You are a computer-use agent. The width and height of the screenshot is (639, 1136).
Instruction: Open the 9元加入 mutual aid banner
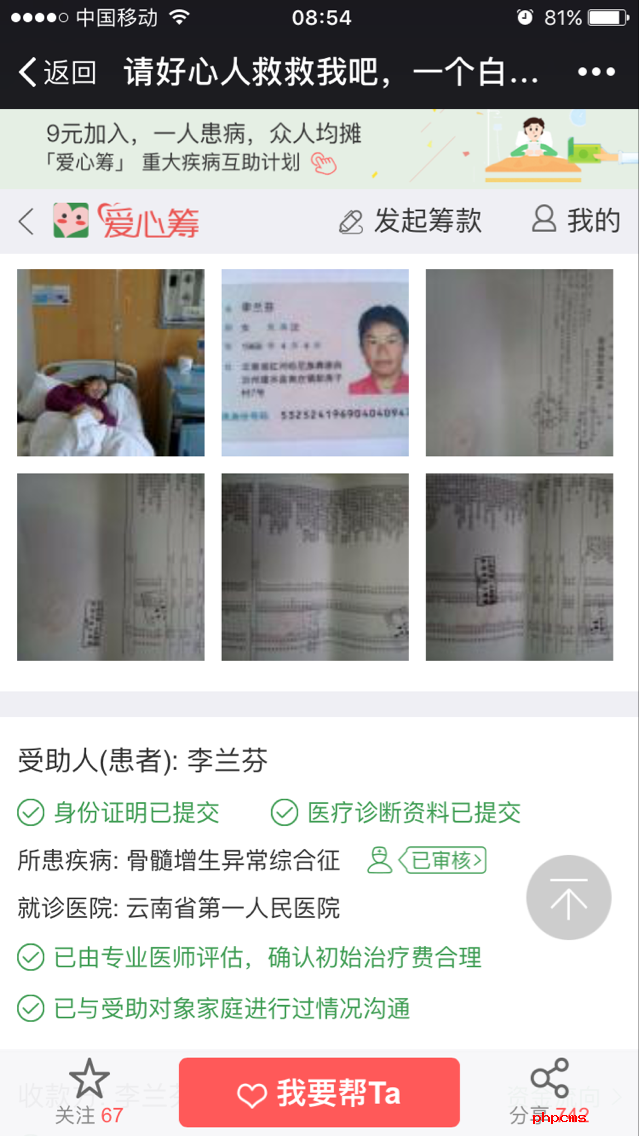pos(319,148)
